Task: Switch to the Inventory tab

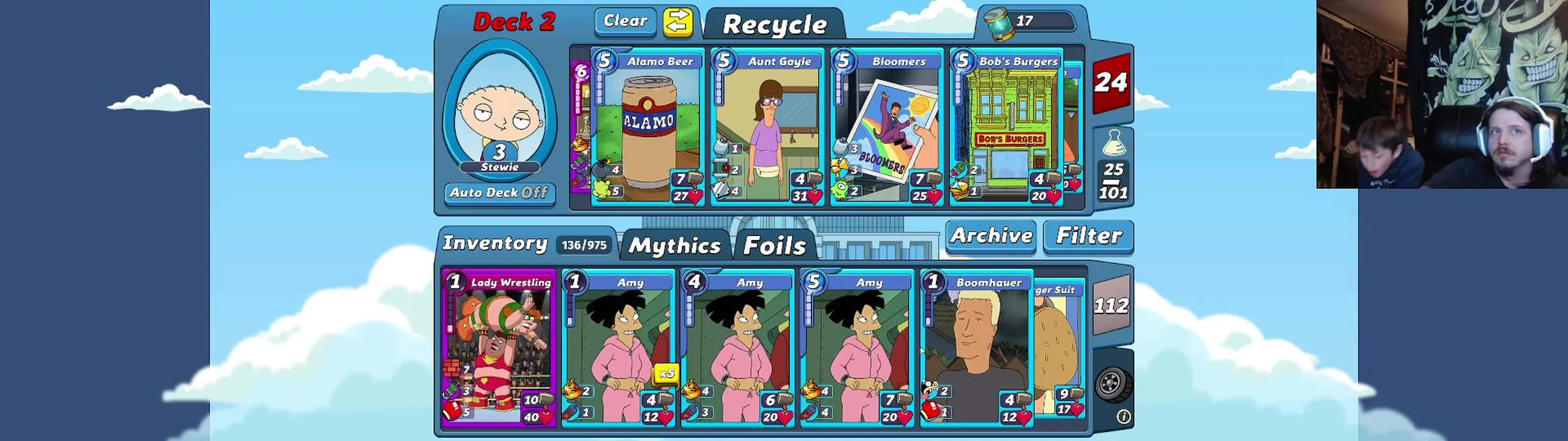Action: (x=495, y=243)
